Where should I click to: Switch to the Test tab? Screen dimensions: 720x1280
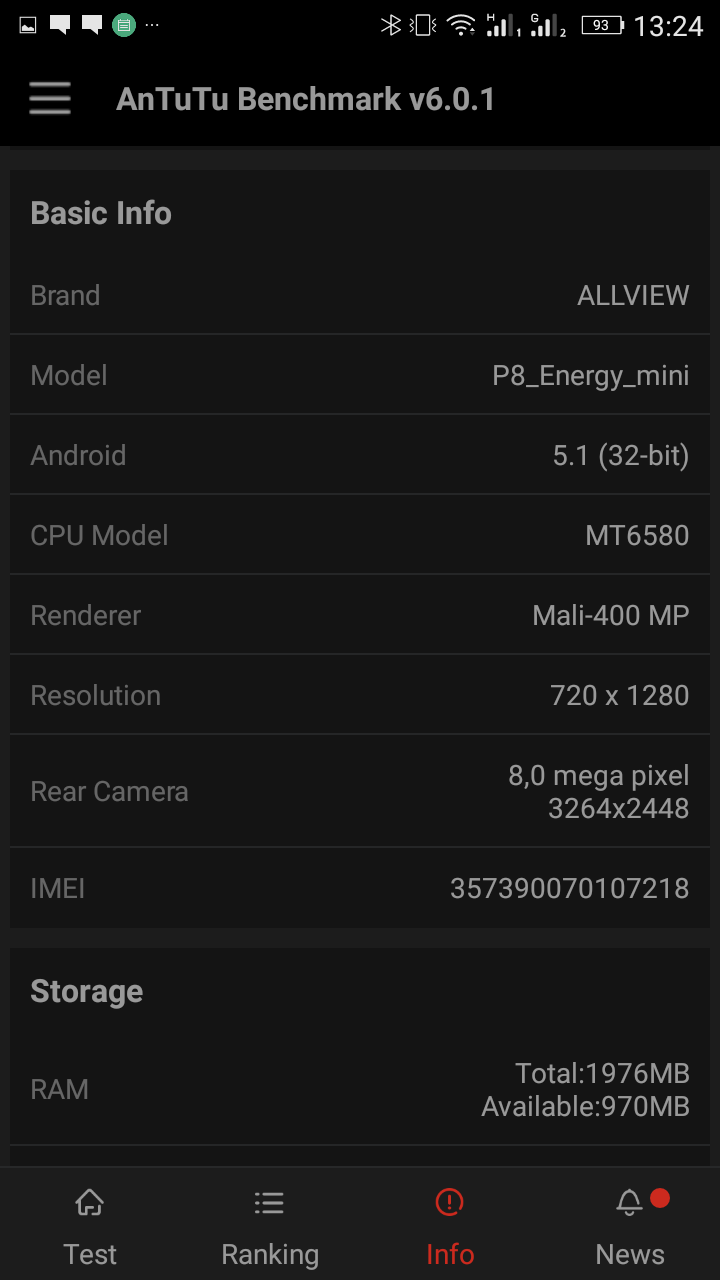90,1225
